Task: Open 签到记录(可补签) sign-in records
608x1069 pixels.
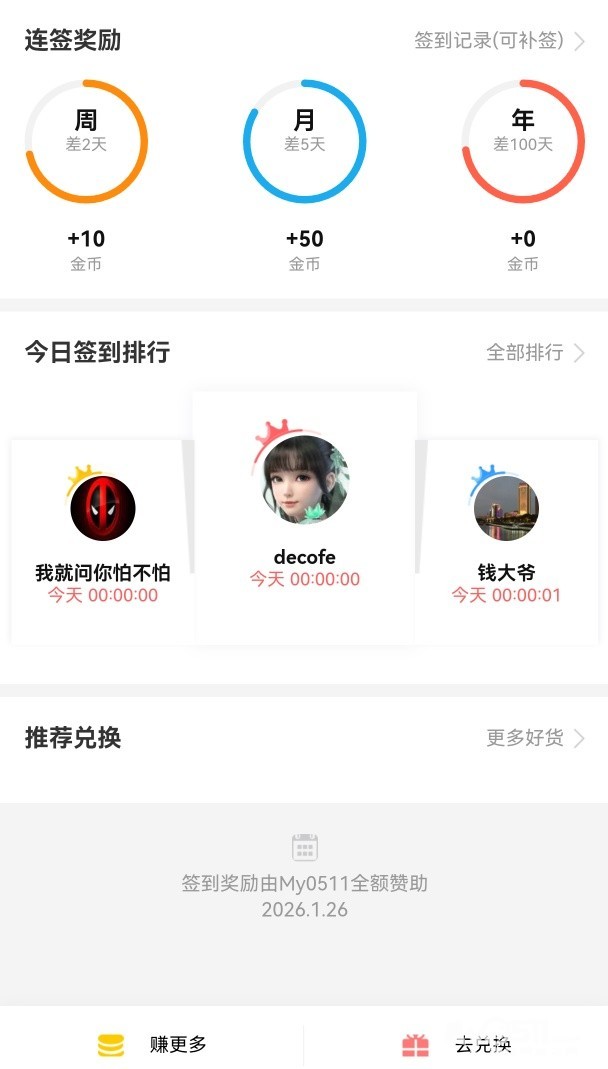Action: (499, 41)
